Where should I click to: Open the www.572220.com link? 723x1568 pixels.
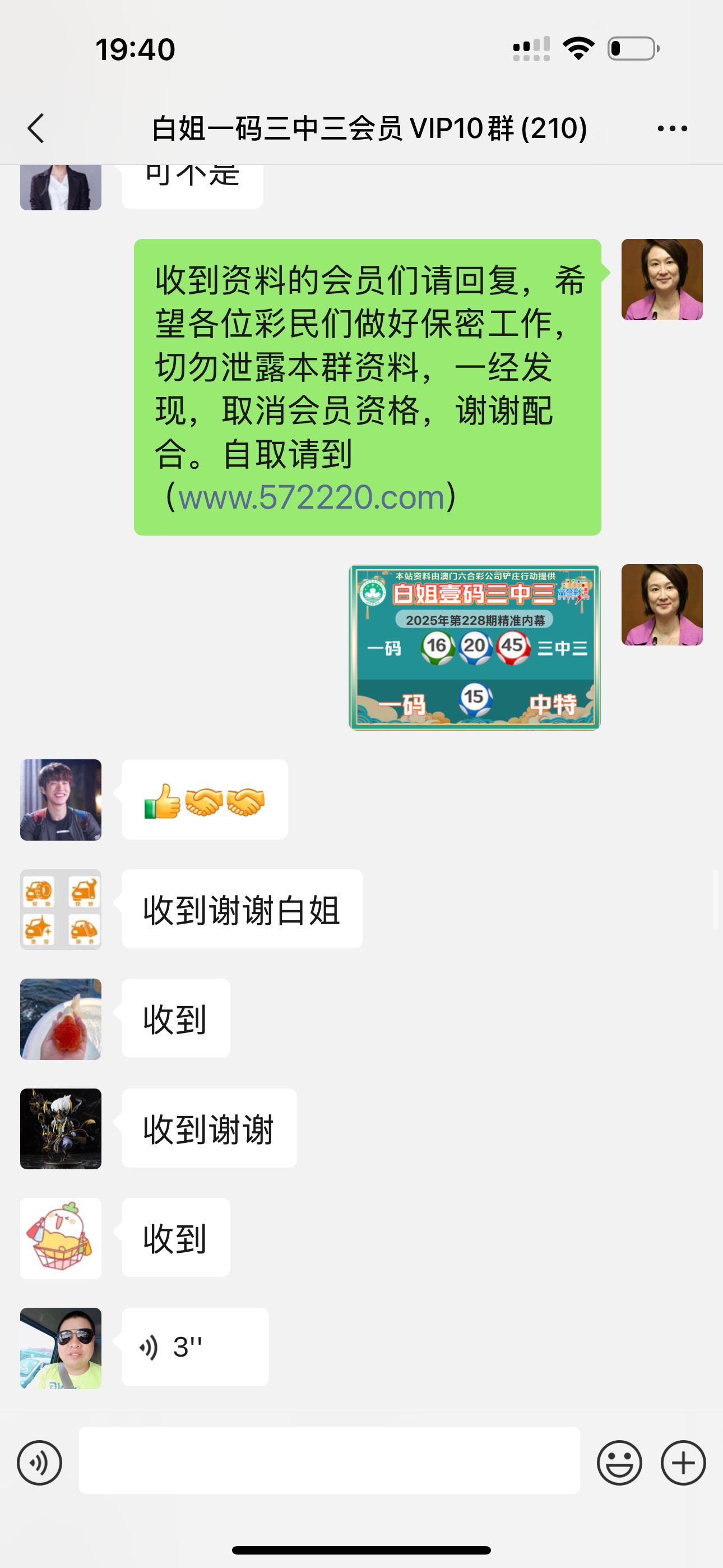coord(311,497)
